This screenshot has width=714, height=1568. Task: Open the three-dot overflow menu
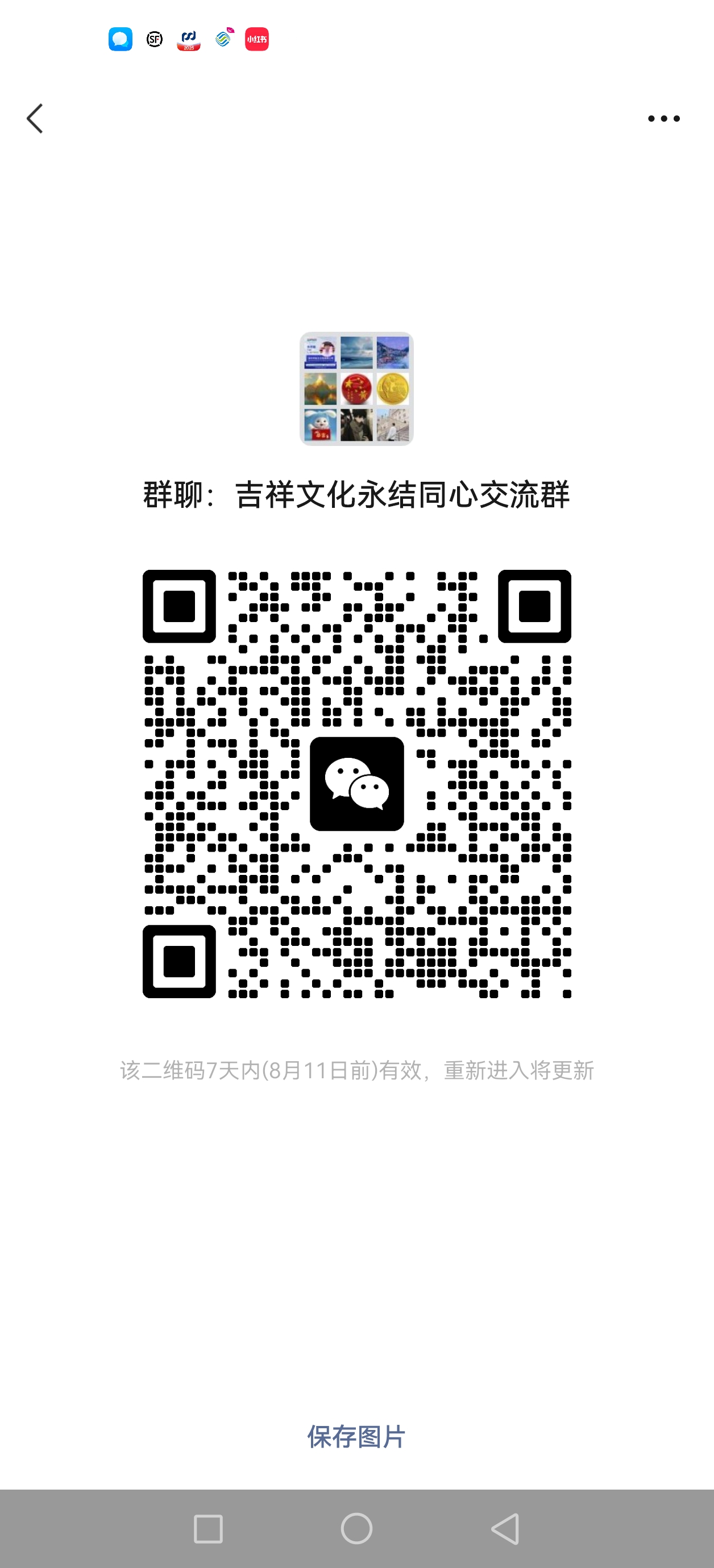point(663,119)
